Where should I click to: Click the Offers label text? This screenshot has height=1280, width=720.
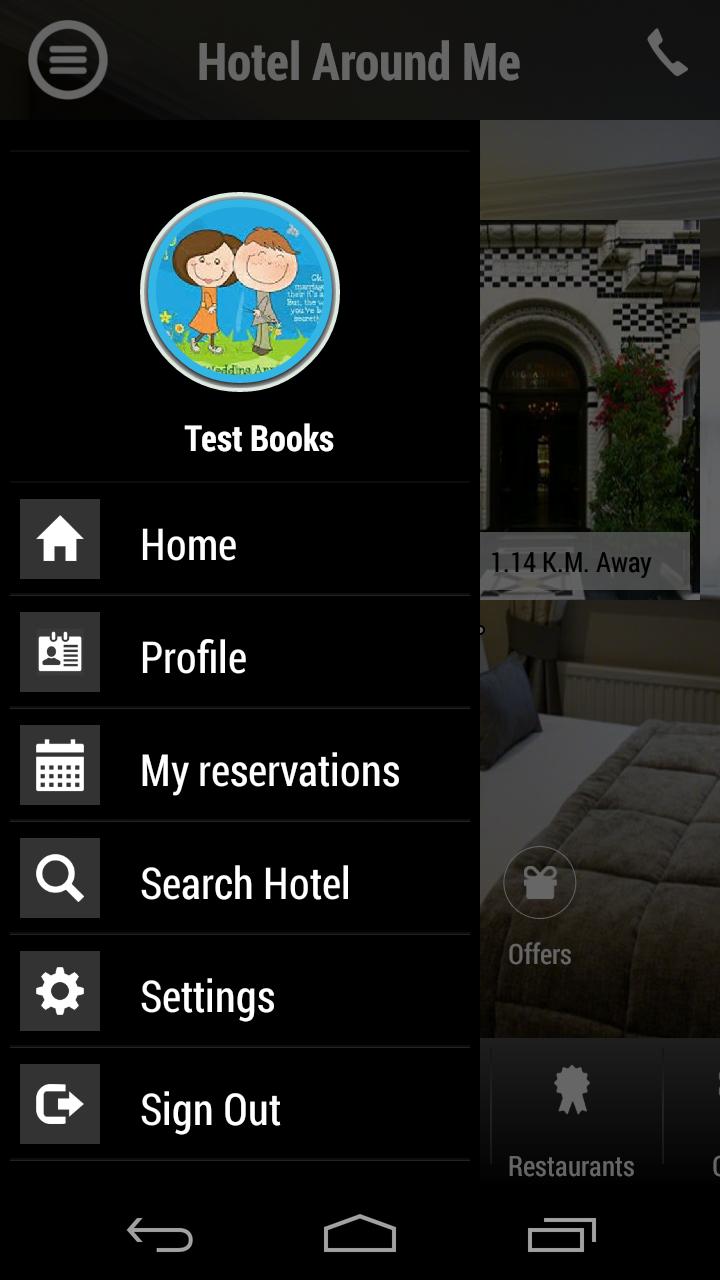coord(539,953)
